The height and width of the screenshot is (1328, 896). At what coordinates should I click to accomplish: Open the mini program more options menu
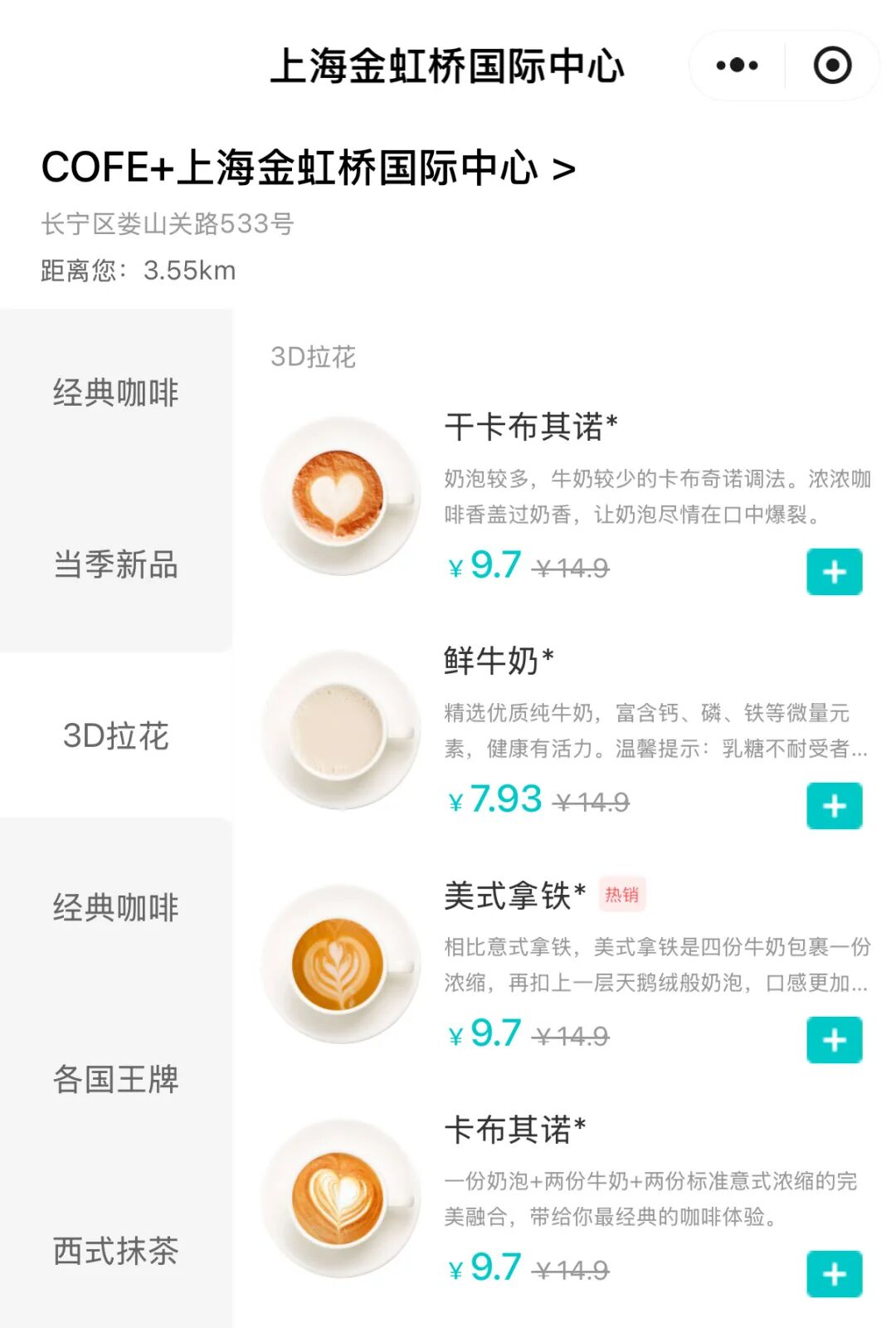737,66
